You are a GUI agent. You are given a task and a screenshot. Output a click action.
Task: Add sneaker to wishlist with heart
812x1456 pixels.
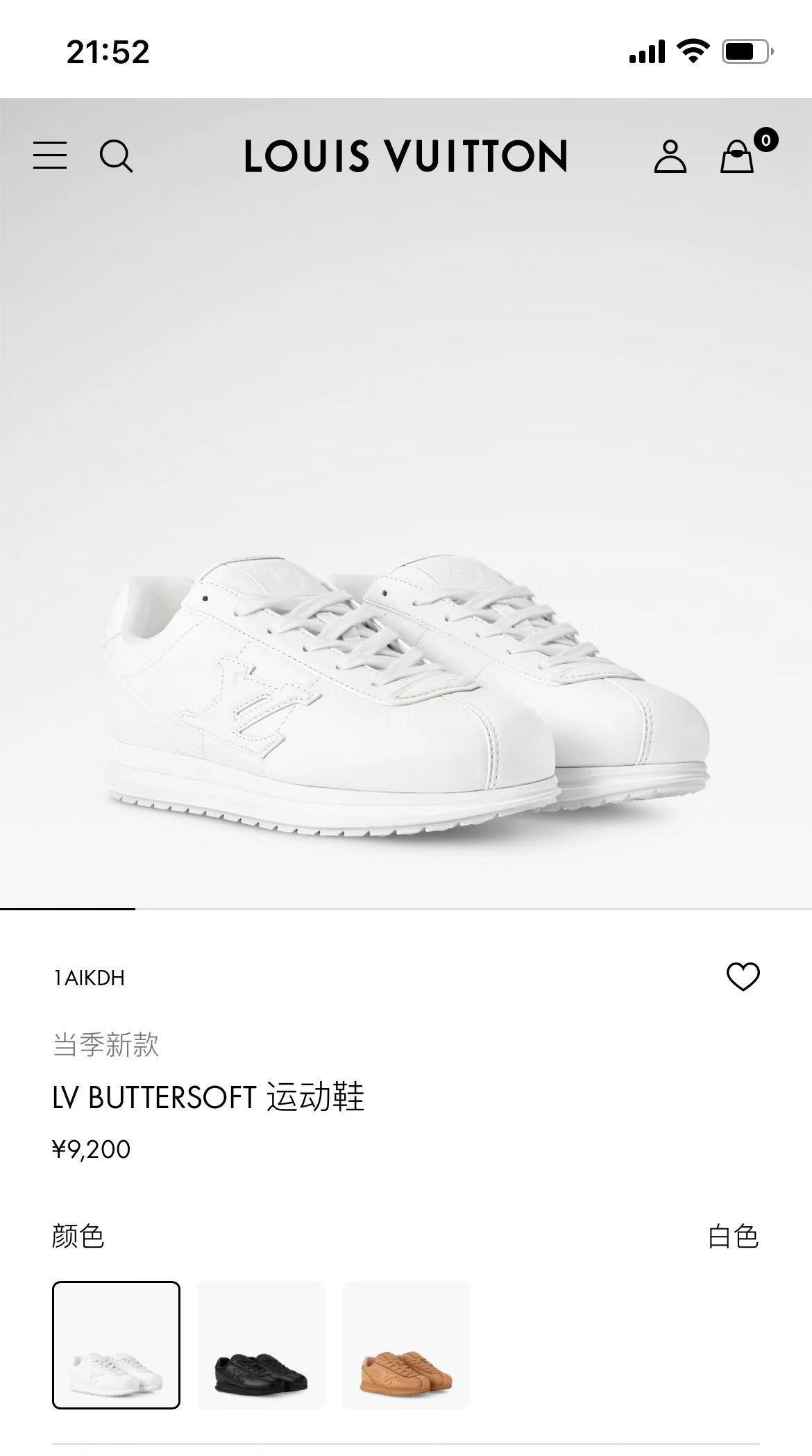[743, 977]
